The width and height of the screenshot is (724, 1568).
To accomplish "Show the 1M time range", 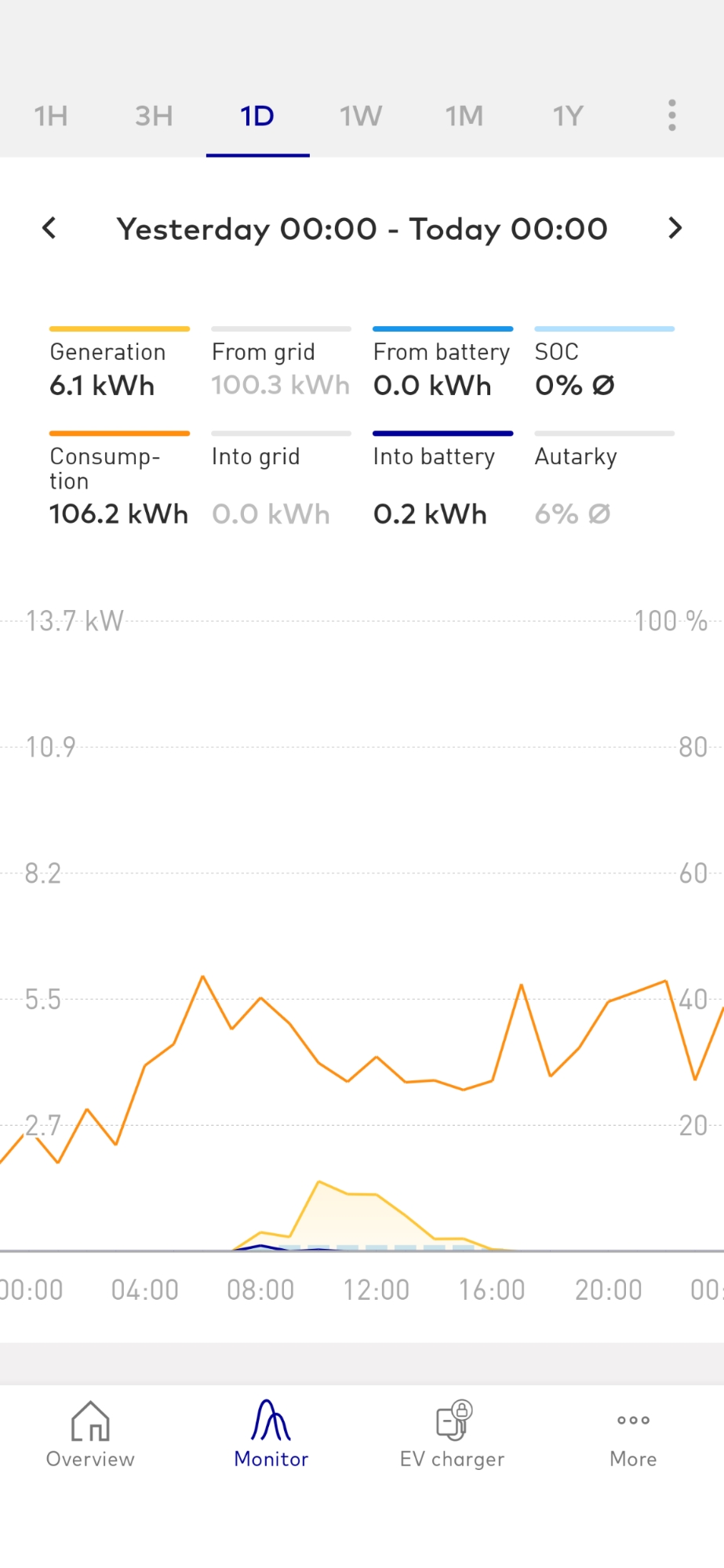I will click(x=464, y=116).
